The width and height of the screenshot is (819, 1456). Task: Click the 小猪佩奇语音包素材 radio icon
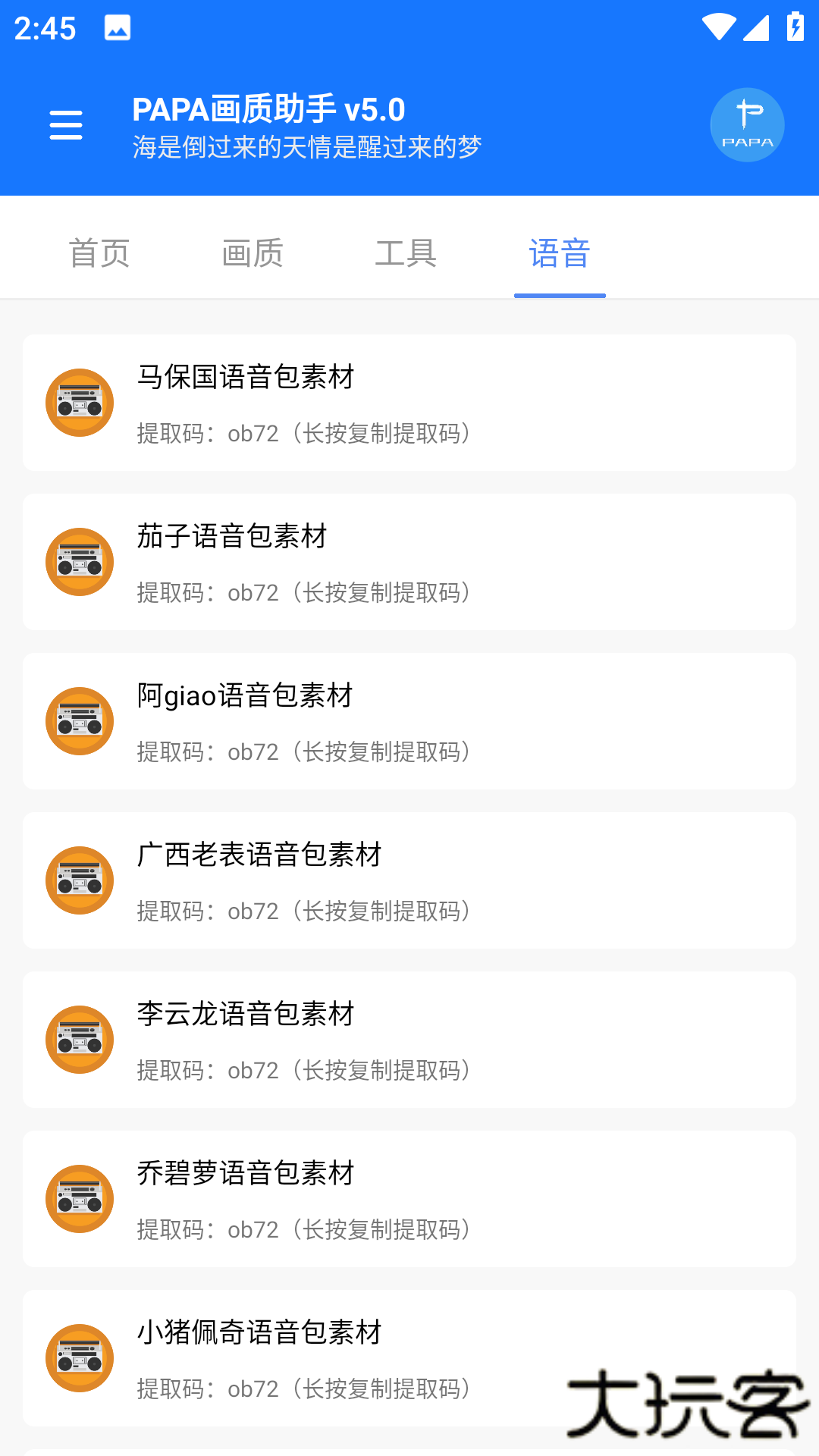pyautogui.click(x=79, y=1359)
